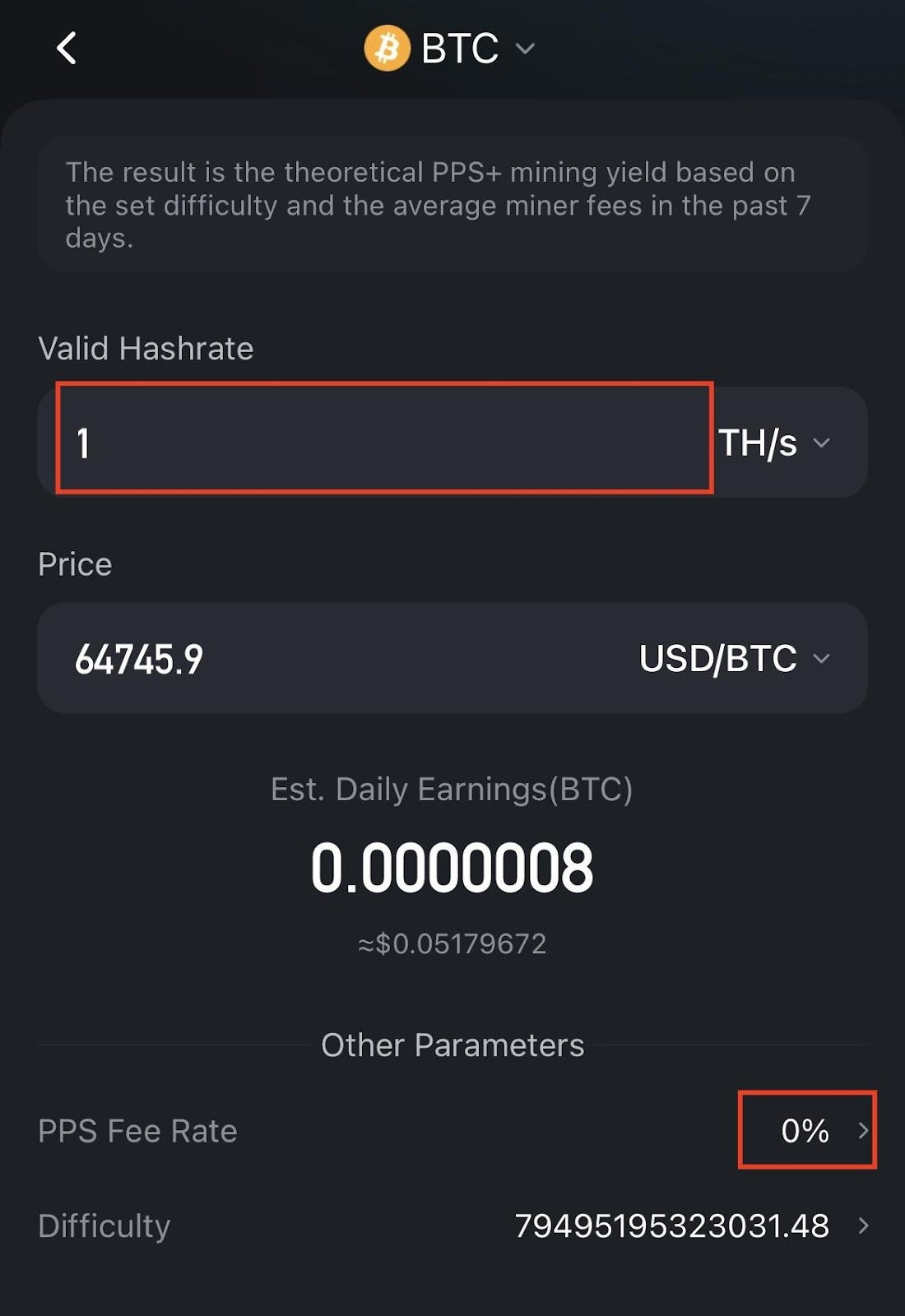
Task: Tap the Bitcoin coin logo icon
Action: tap(387, 48)
